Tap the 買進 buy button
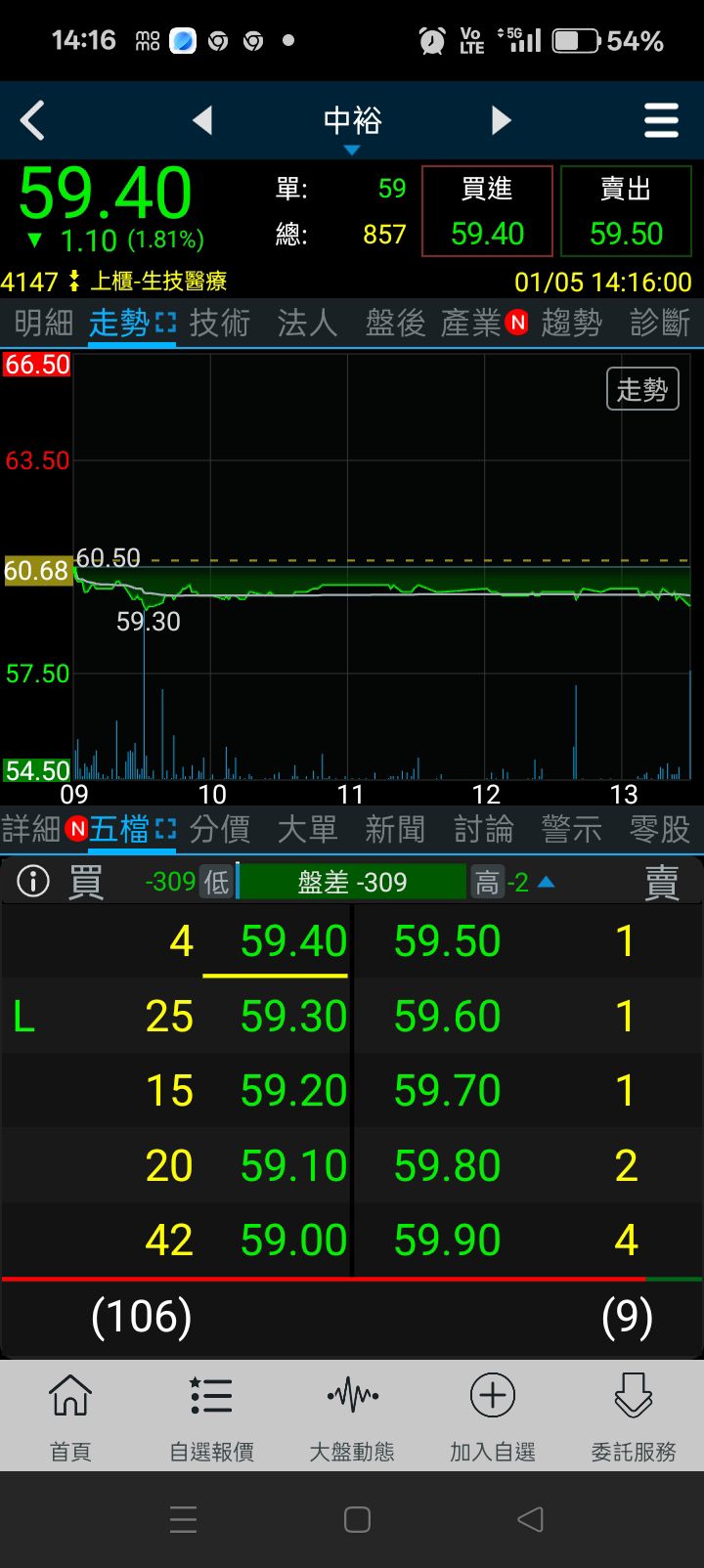704x1568 pixels. click(487, 211)
